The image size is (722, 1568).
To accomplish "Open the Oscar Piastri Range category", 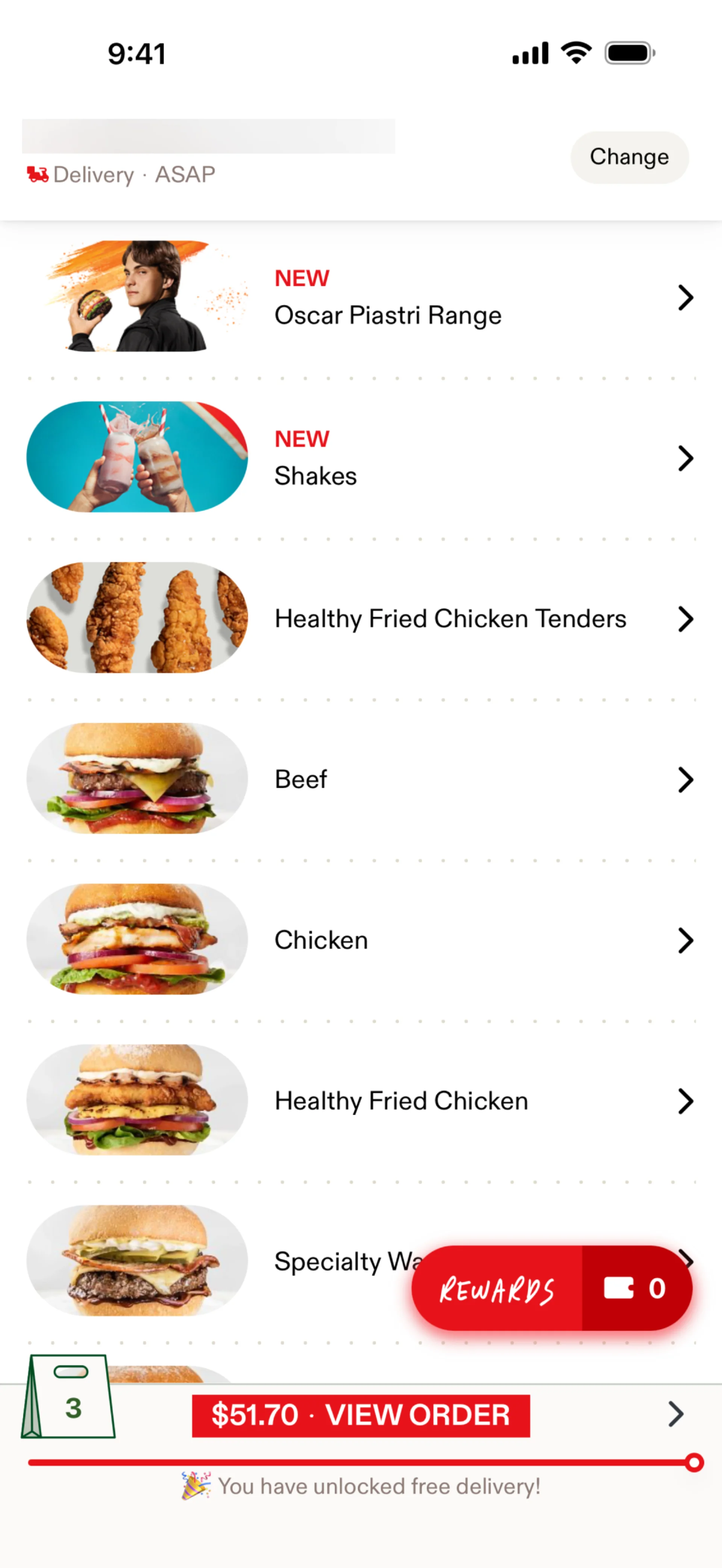I will [x=388, y=298].
